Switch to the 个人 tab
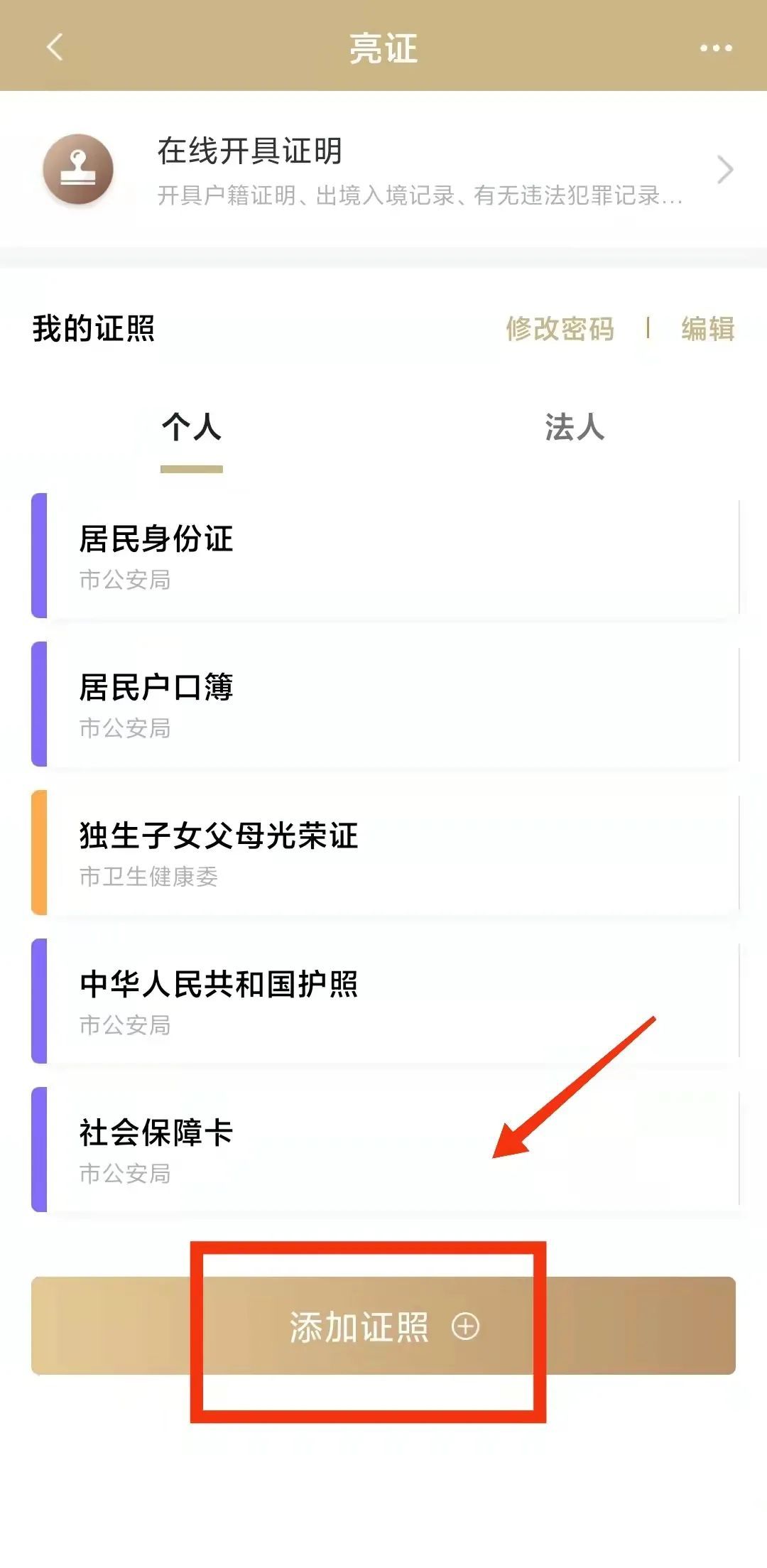Screen dimensions: 767x1568 [x=192, y=428]
